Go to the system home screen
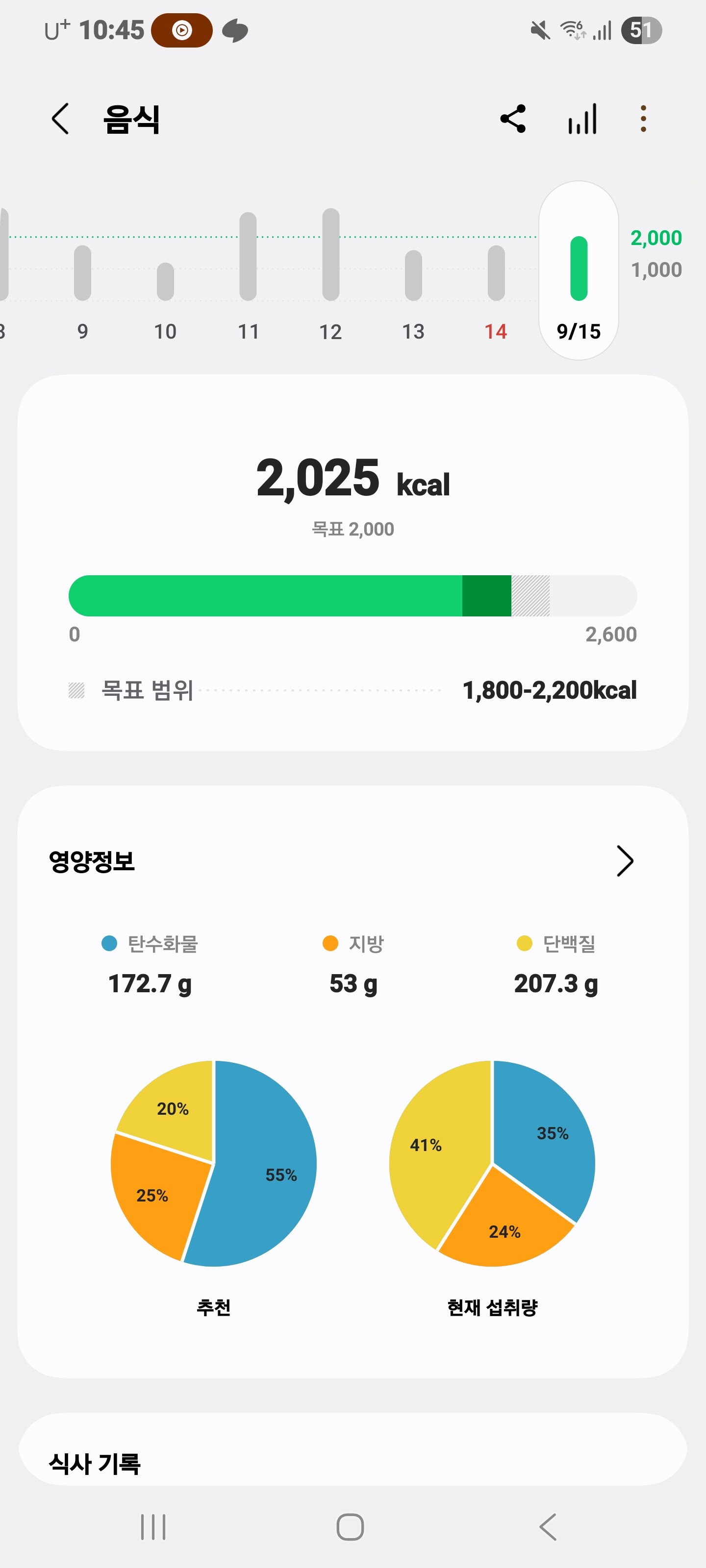The image size is (706, 1568). 350,1527
